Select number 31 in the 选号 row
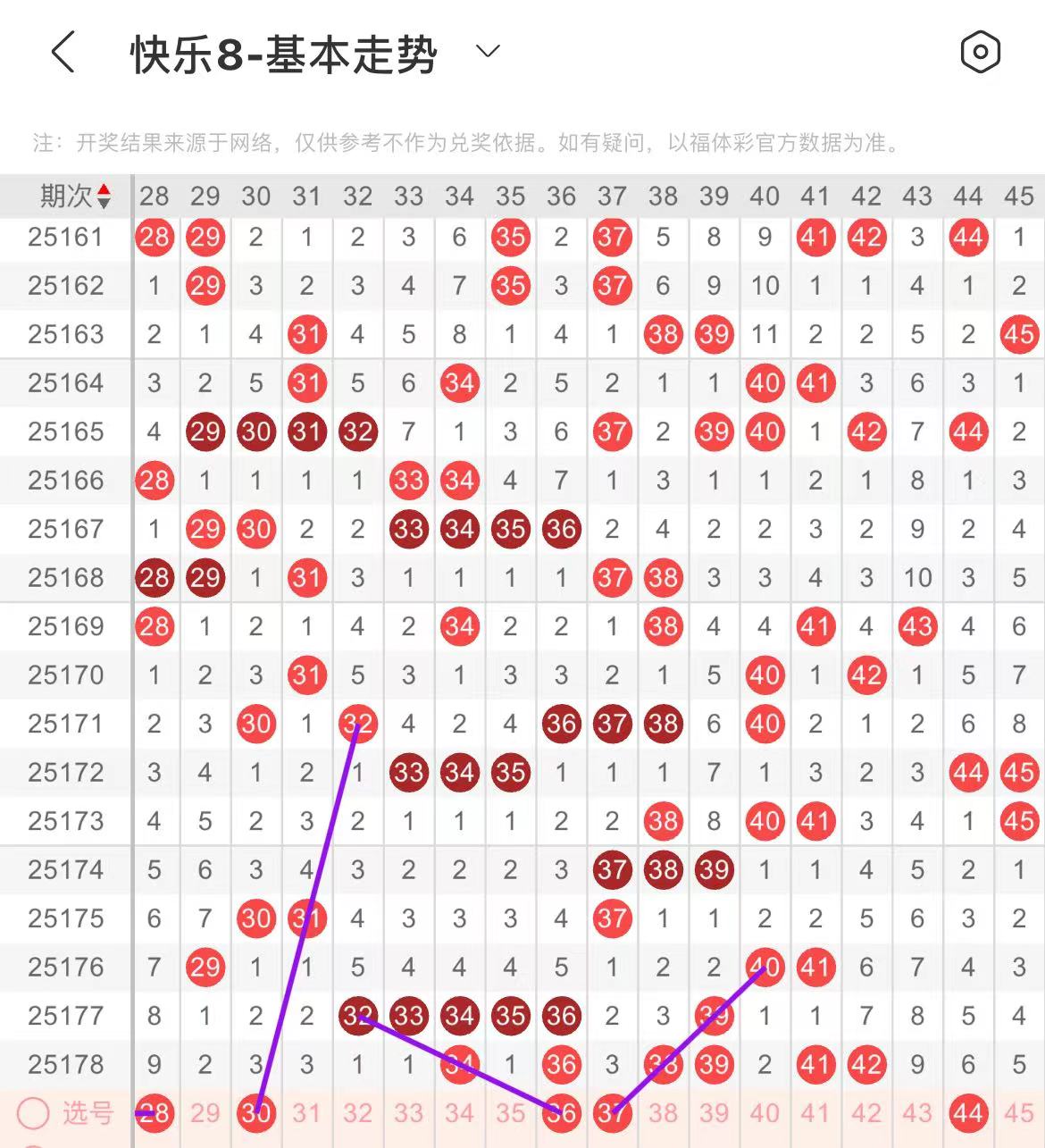 click(x=306, y=1113)
